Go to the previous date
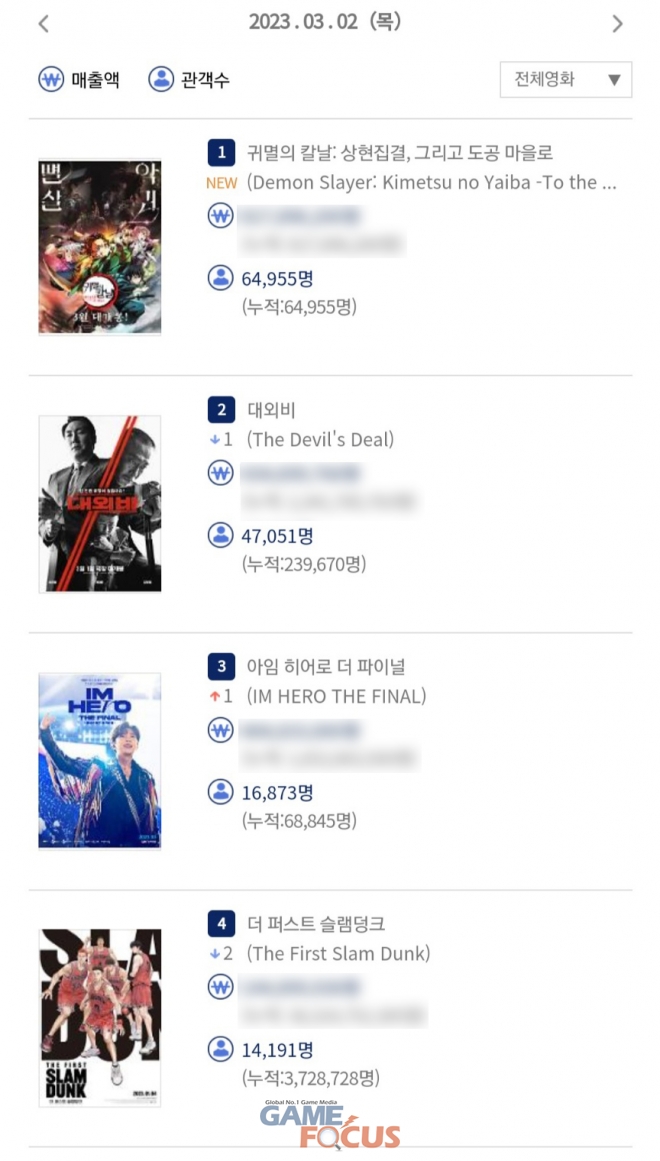Viewport: 660px width, 1161px height. point(43,24)
